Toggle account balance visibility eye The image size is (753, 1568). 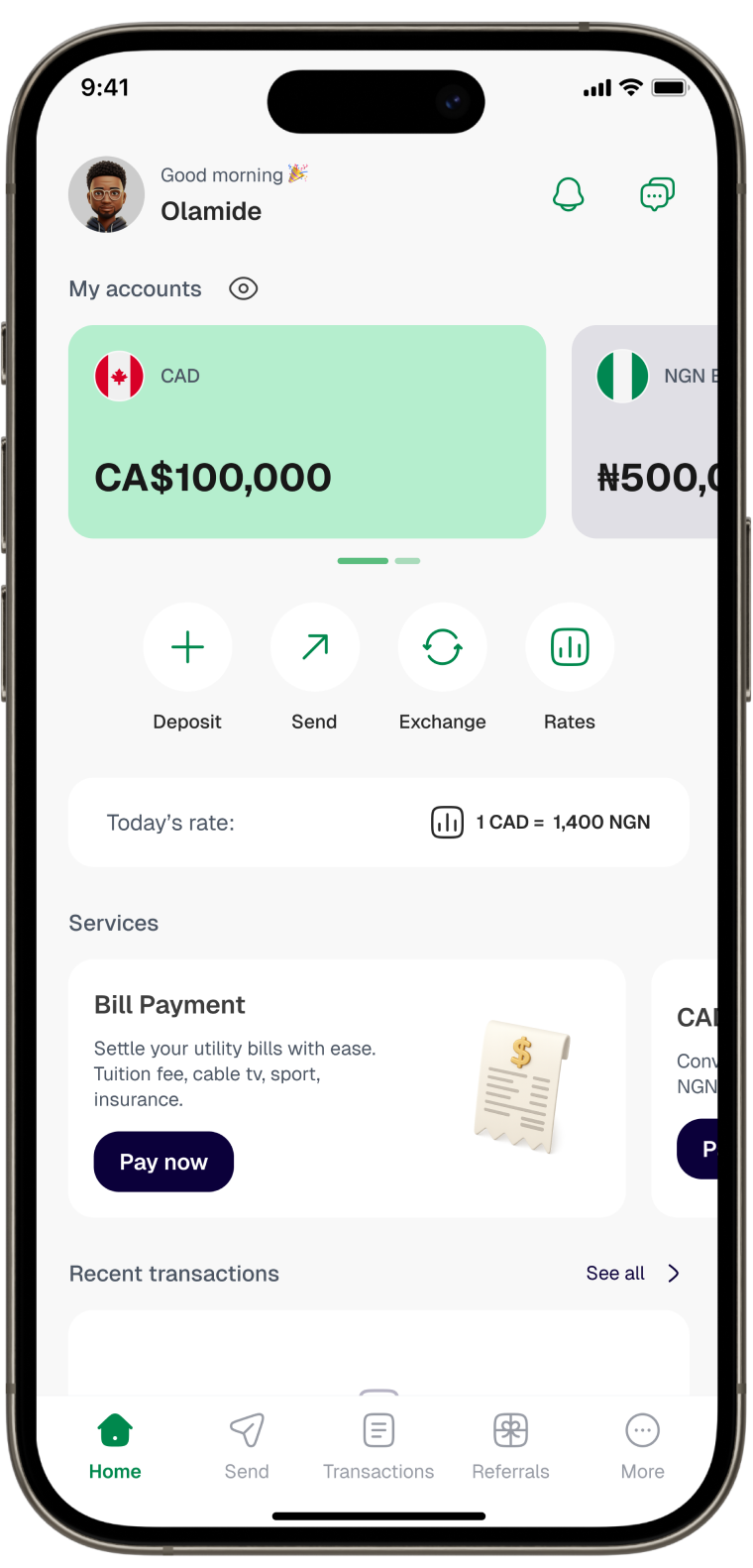click(243, 288)
